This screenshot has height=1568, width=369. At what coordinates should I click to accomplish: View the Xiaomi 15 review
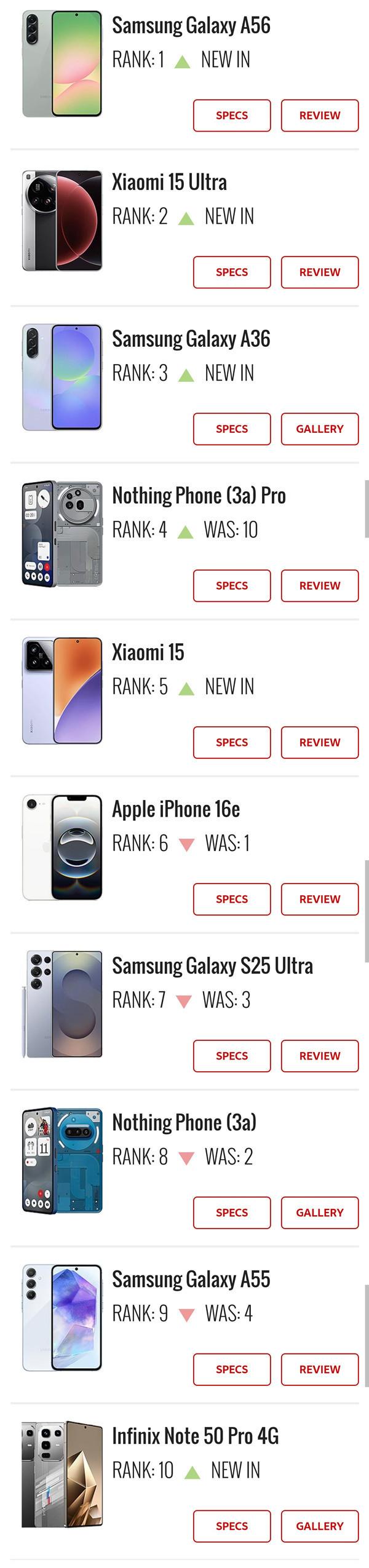(x=319, y=743)
